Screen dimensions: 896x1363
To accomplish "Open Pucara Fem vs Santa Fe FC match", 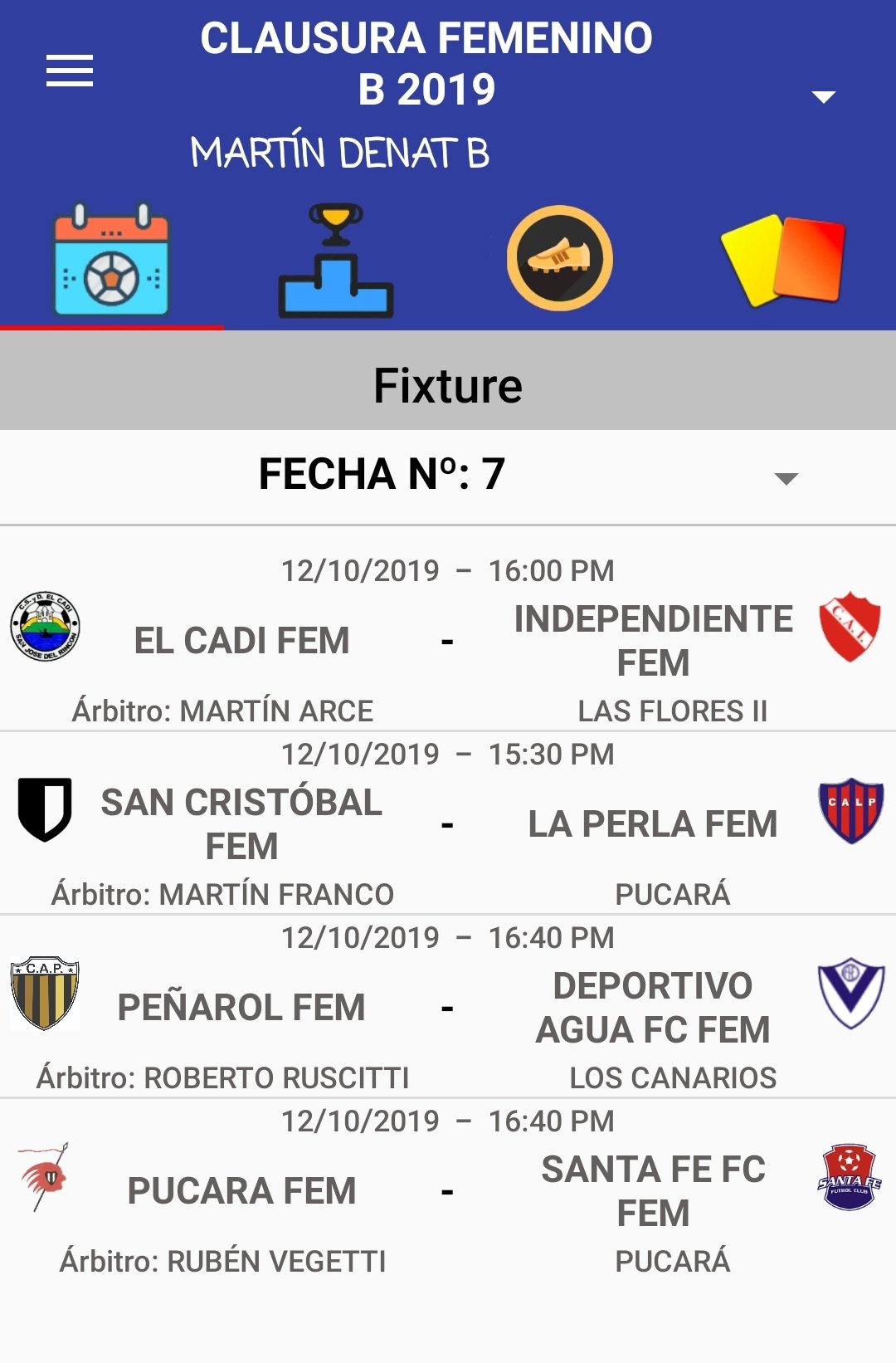I will tap(448, 1191).
